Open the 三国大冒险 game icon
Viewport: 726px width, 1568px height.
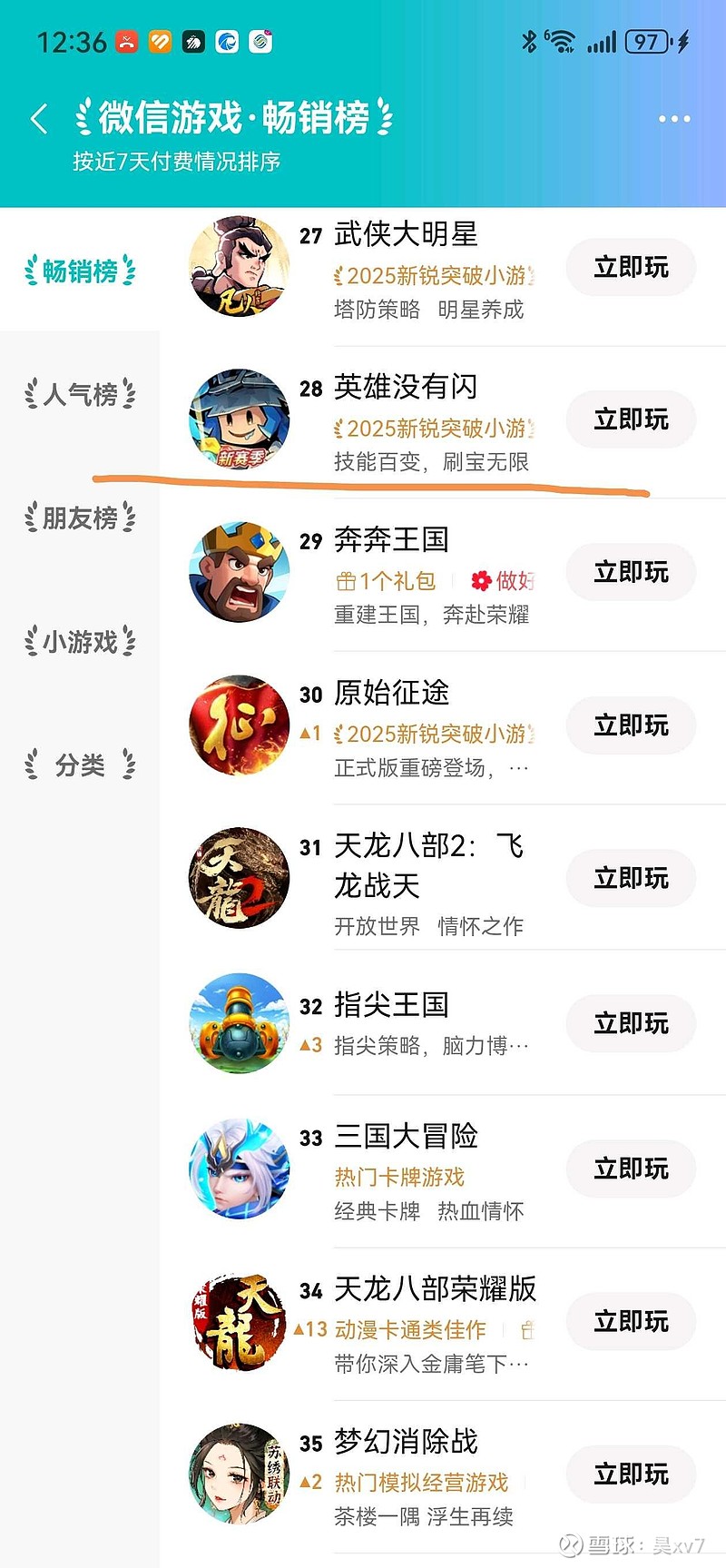tap(238, 1169)
